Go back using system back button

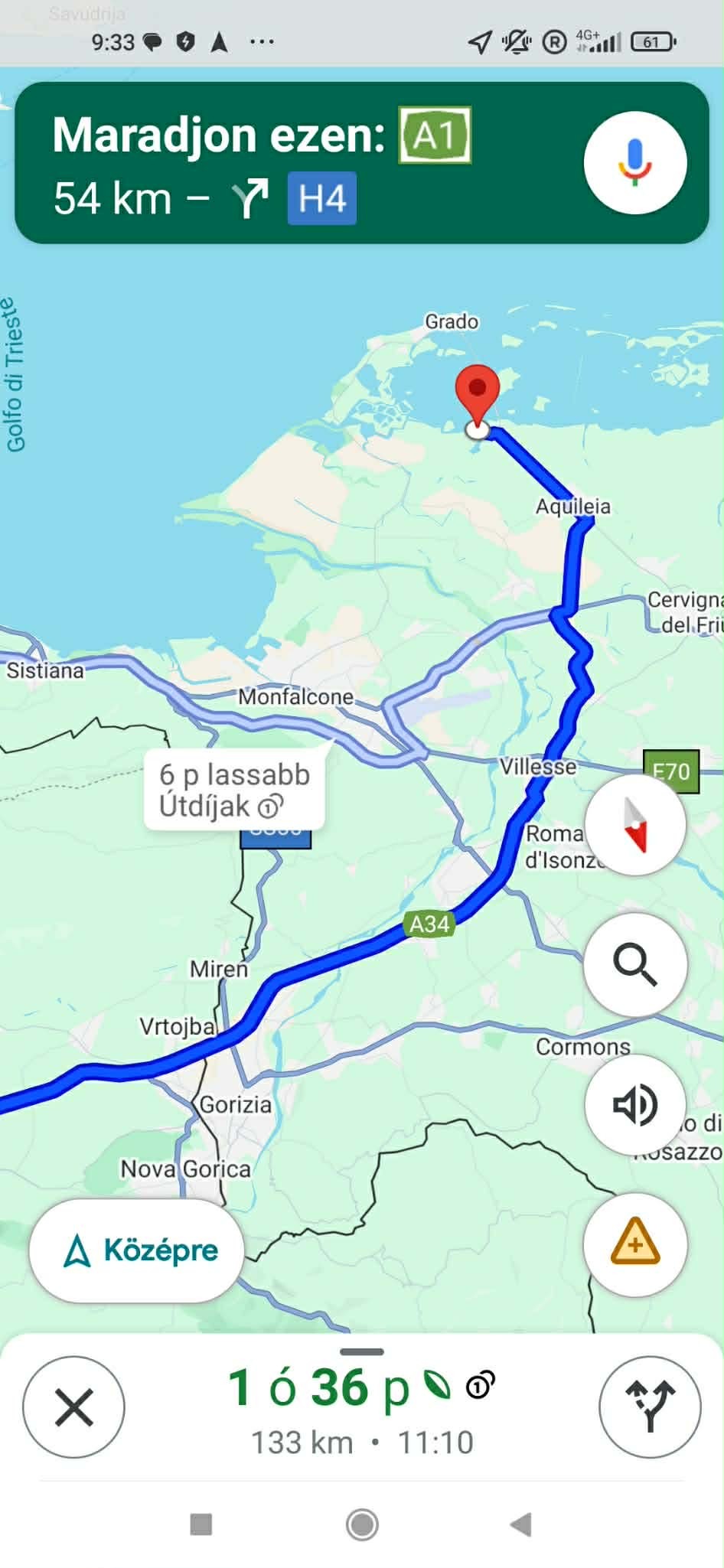[x=521, y=1524]
